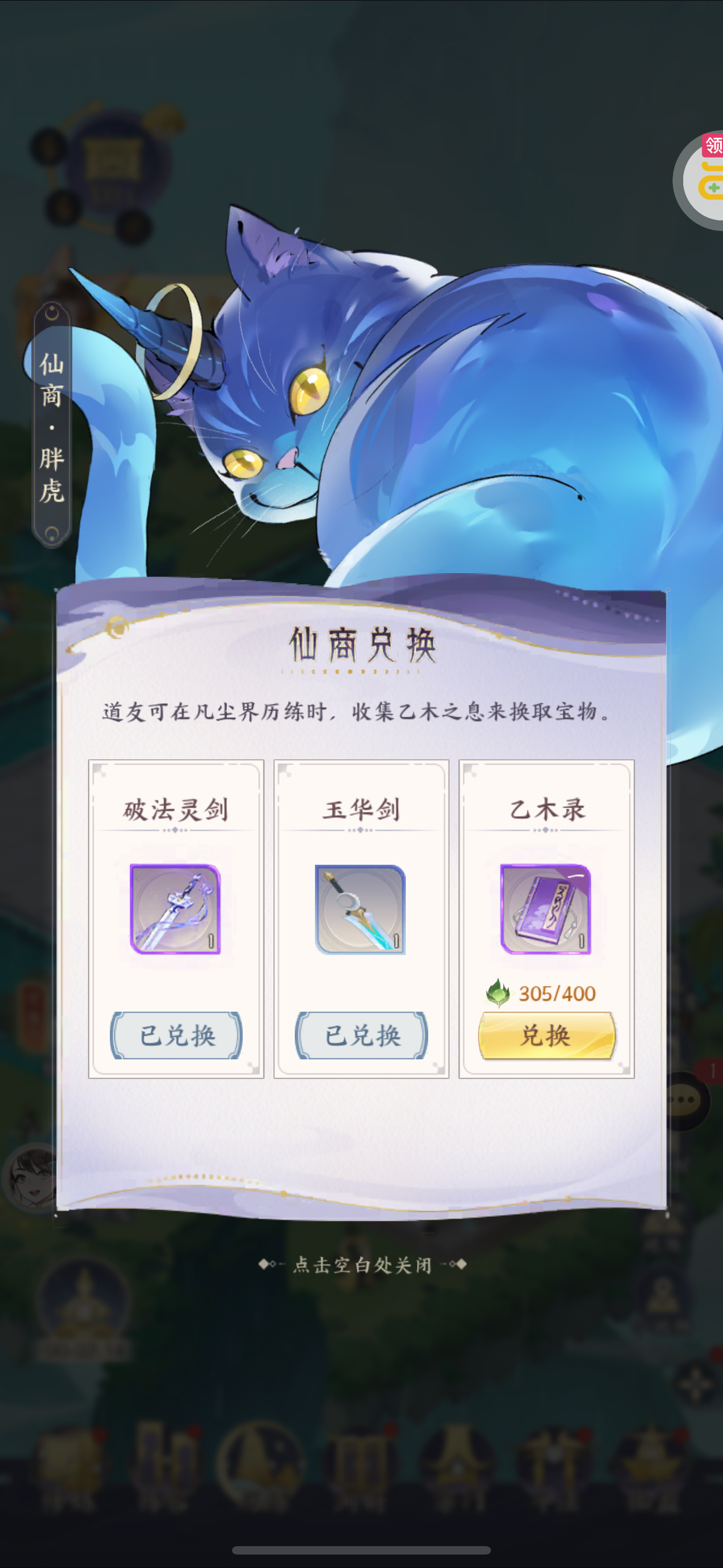The image size is (723, 1568).
Task: Redeem the 乙木录 with the 兑换 button
Action: tap(546, 1035)
